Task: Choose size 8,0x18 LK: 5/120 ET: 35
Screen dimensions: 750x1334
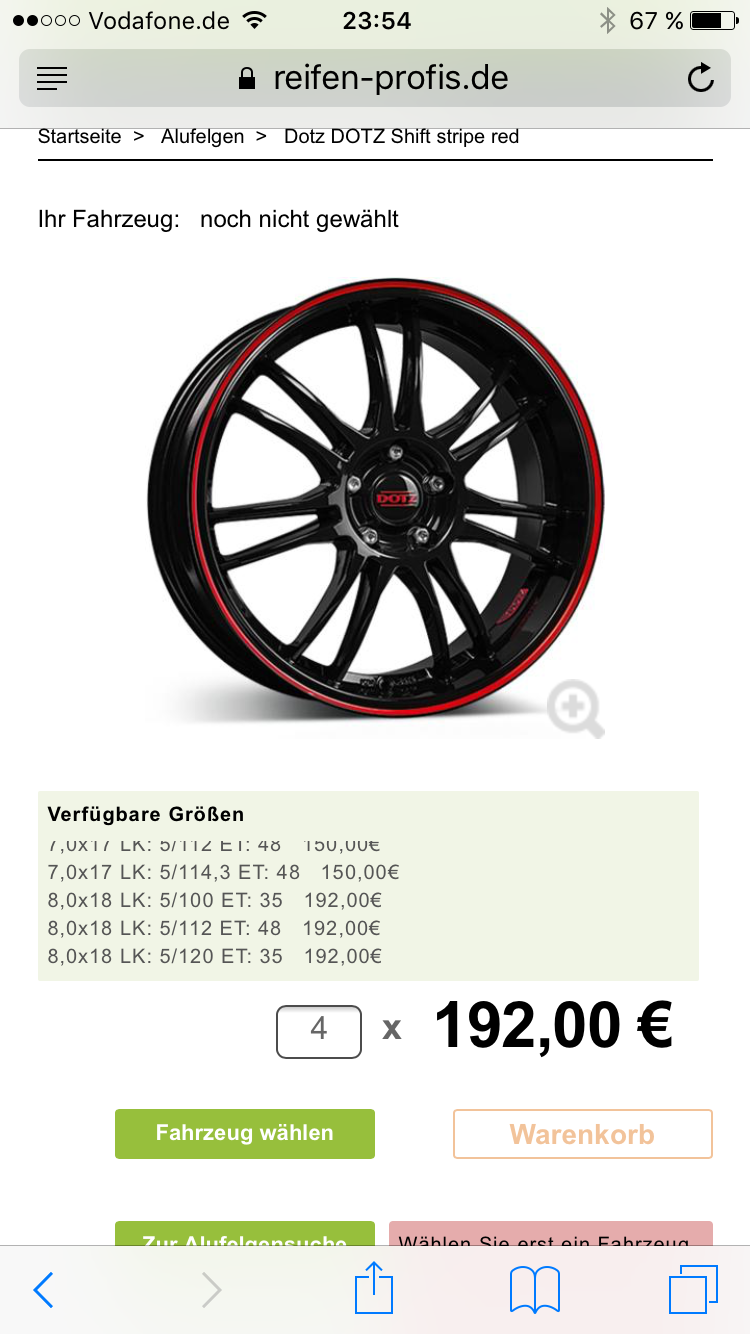Action: click(x=215, y=956)
